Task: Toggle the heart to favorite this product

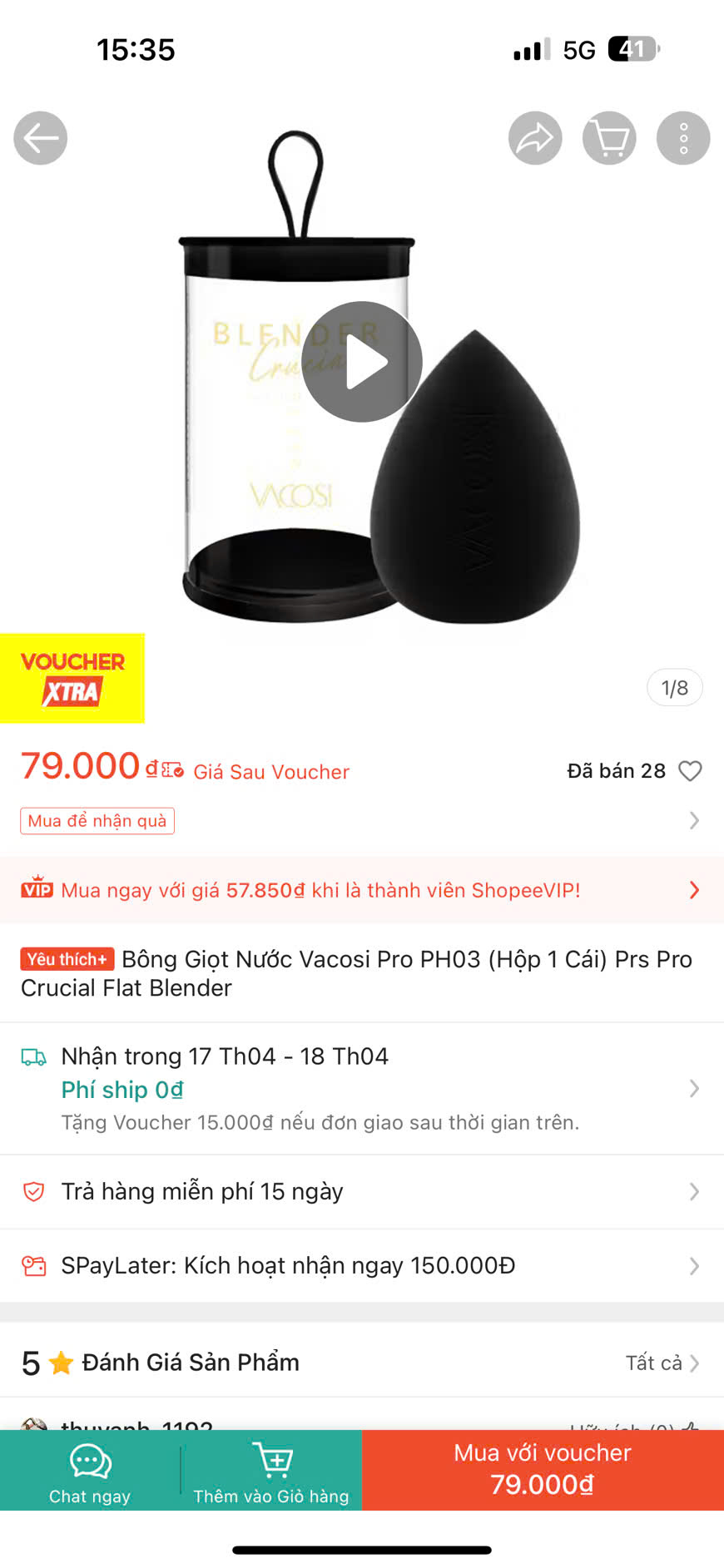Action: point(691,770)
